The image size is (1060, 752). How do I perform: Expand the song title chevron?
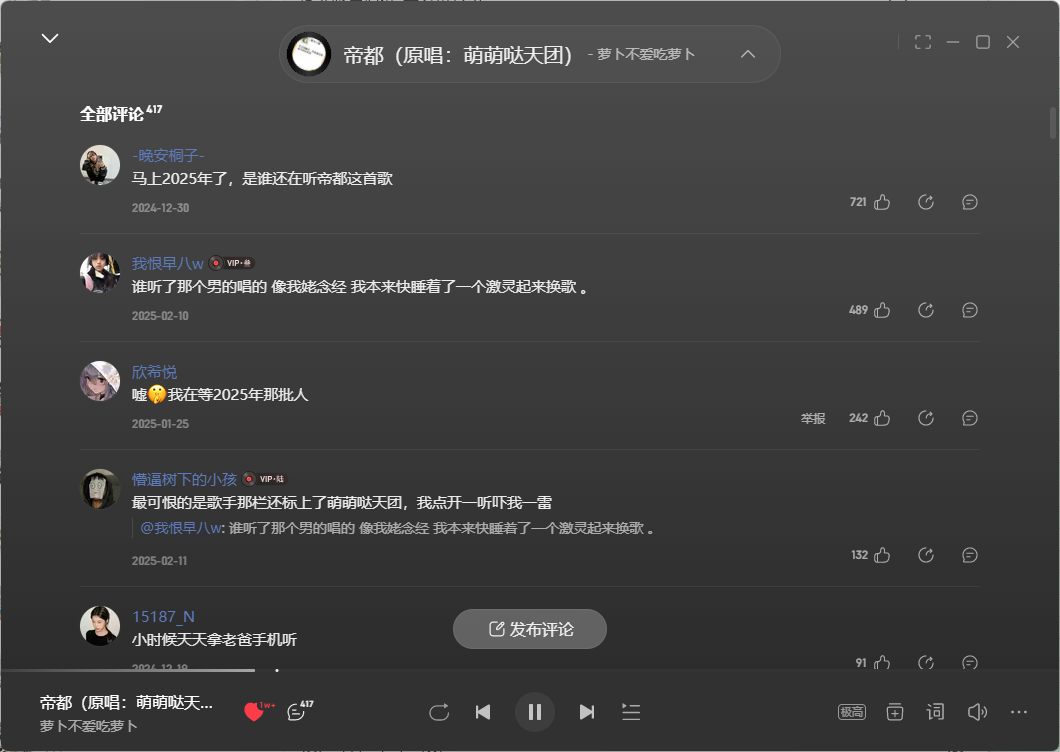(x=748, y=54)
